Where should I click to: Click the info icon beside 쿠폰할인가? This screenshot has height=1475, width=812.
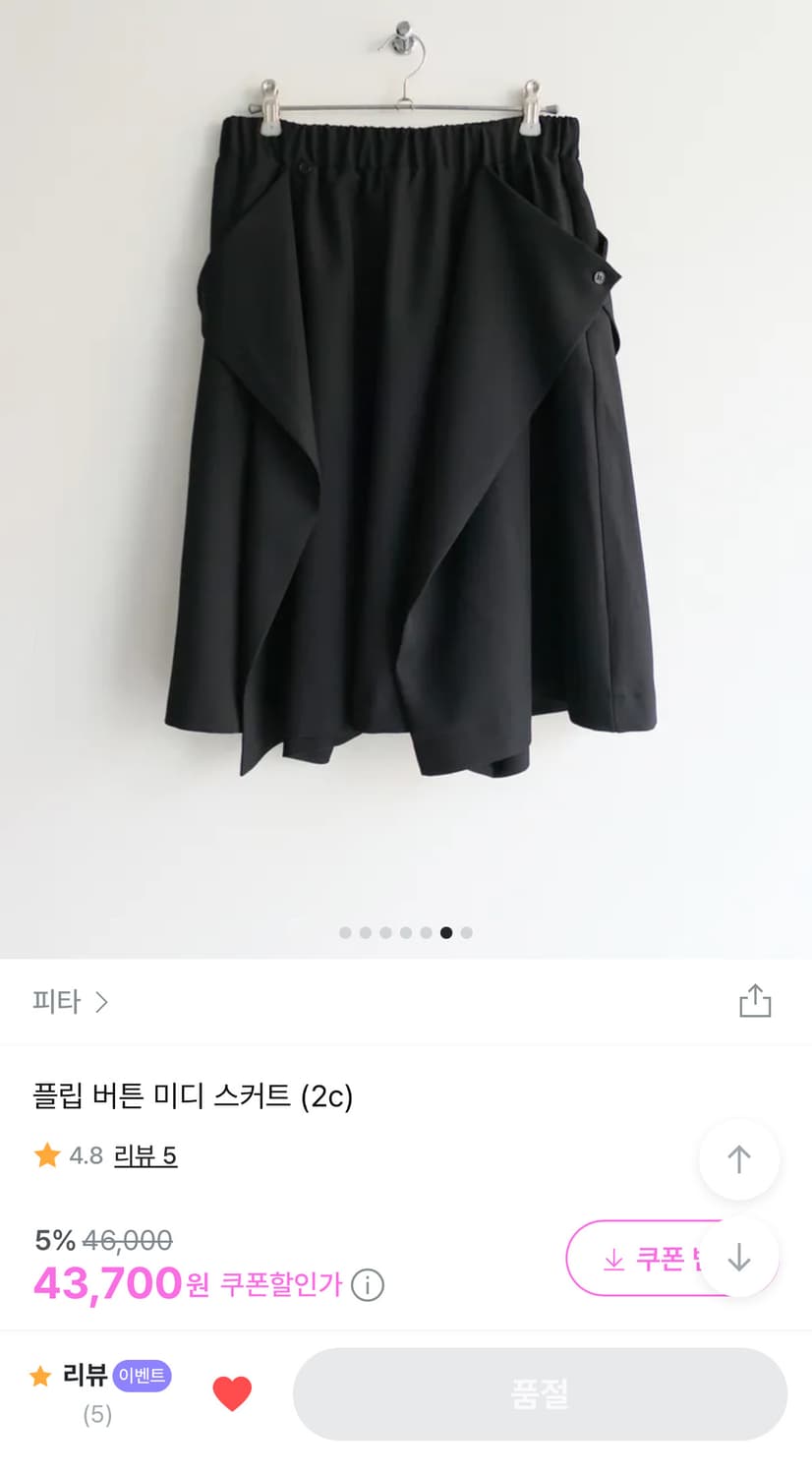coord(368,1285)
